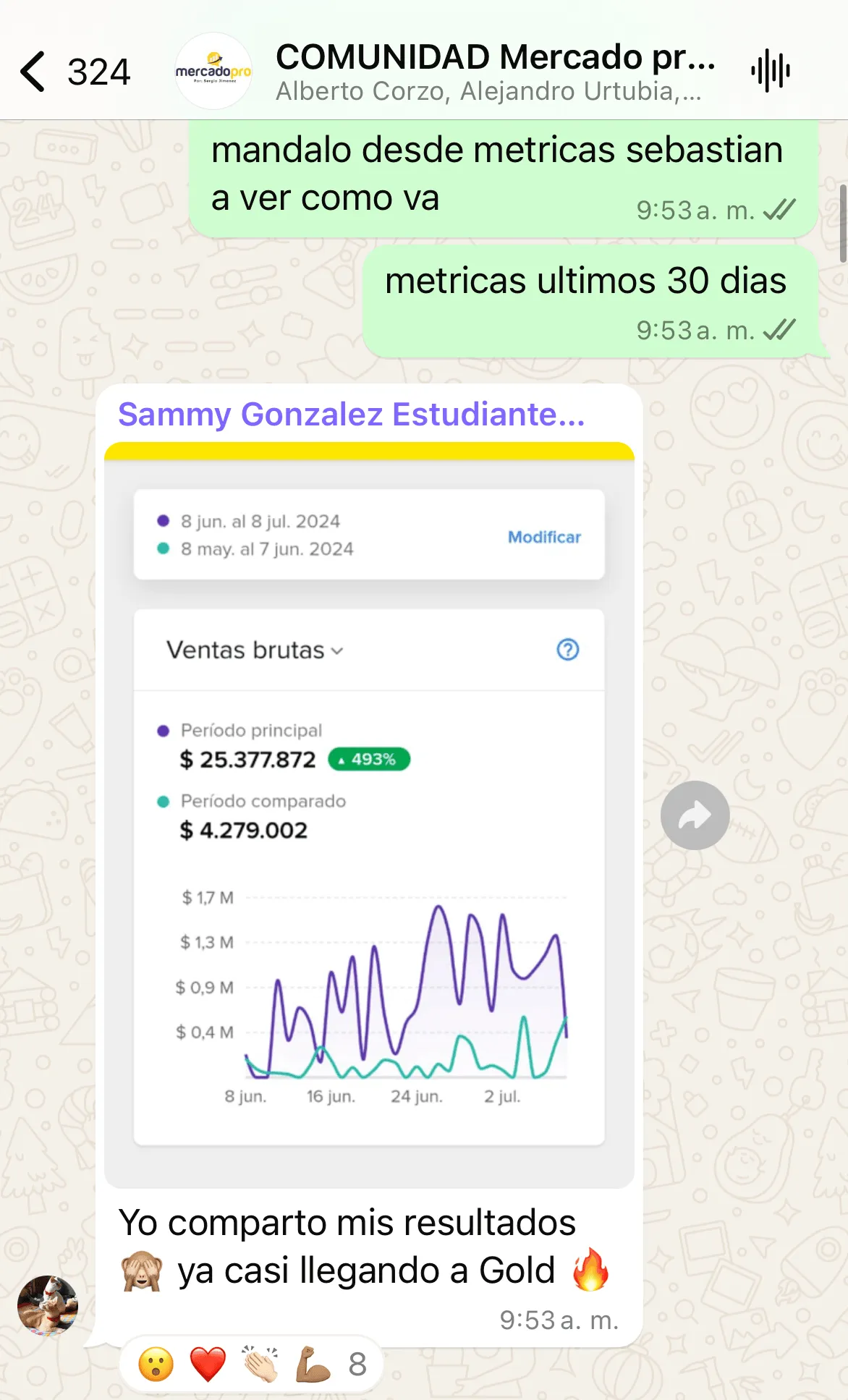View reactions on Sammy's message
848x1400 pixels.
tap(251, 1364)
